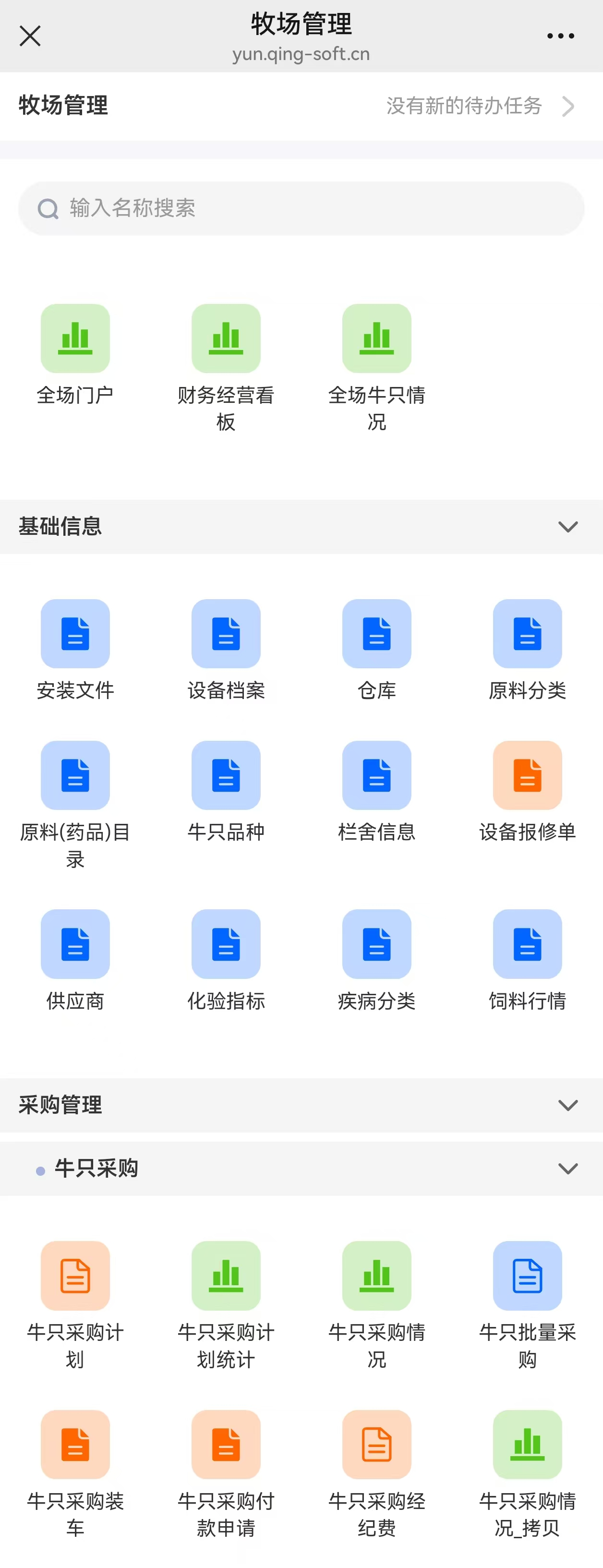Open the three-dot overflow menu
The height and width of the screenshot is (1568, 603).
pyautogui.click(x=560, y=36)
